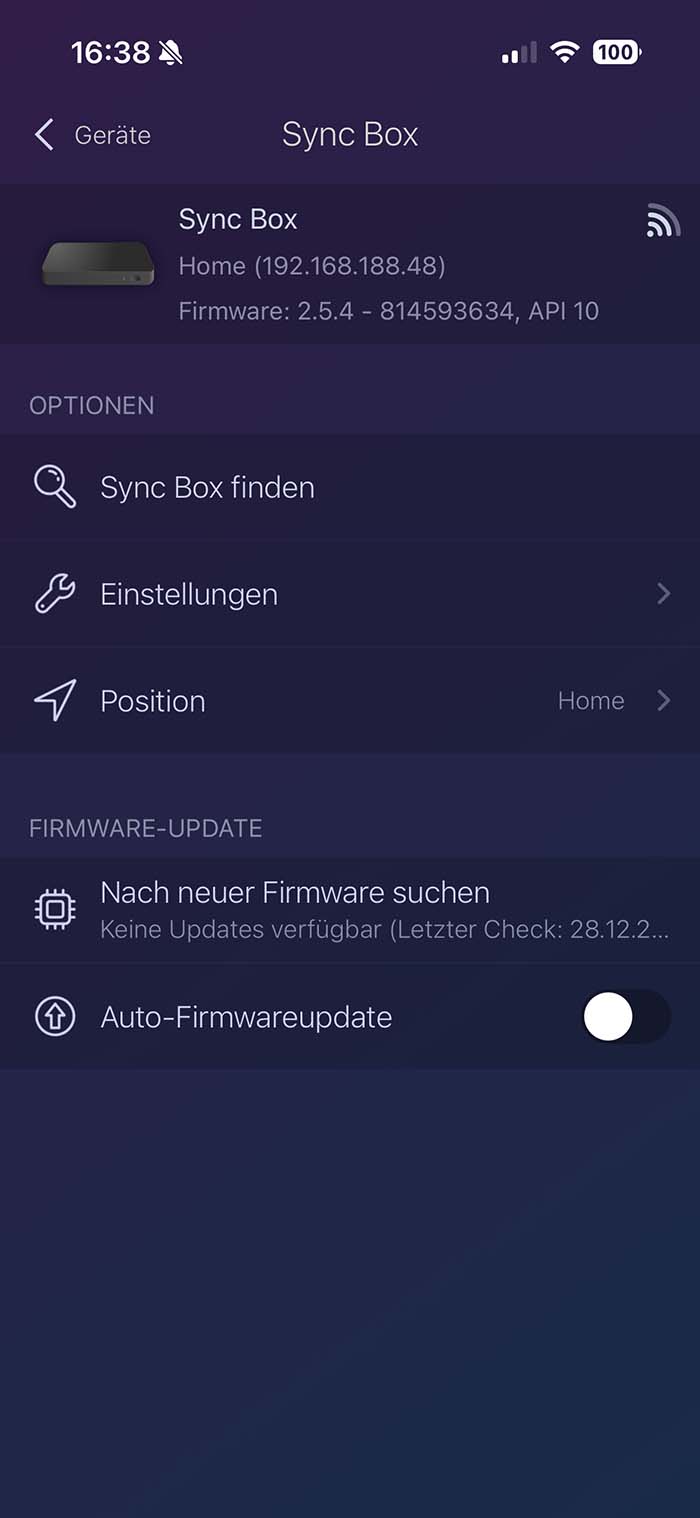Tap Sync Box finden
Viewport: 700px width, 1518px height.
(207, 488)
